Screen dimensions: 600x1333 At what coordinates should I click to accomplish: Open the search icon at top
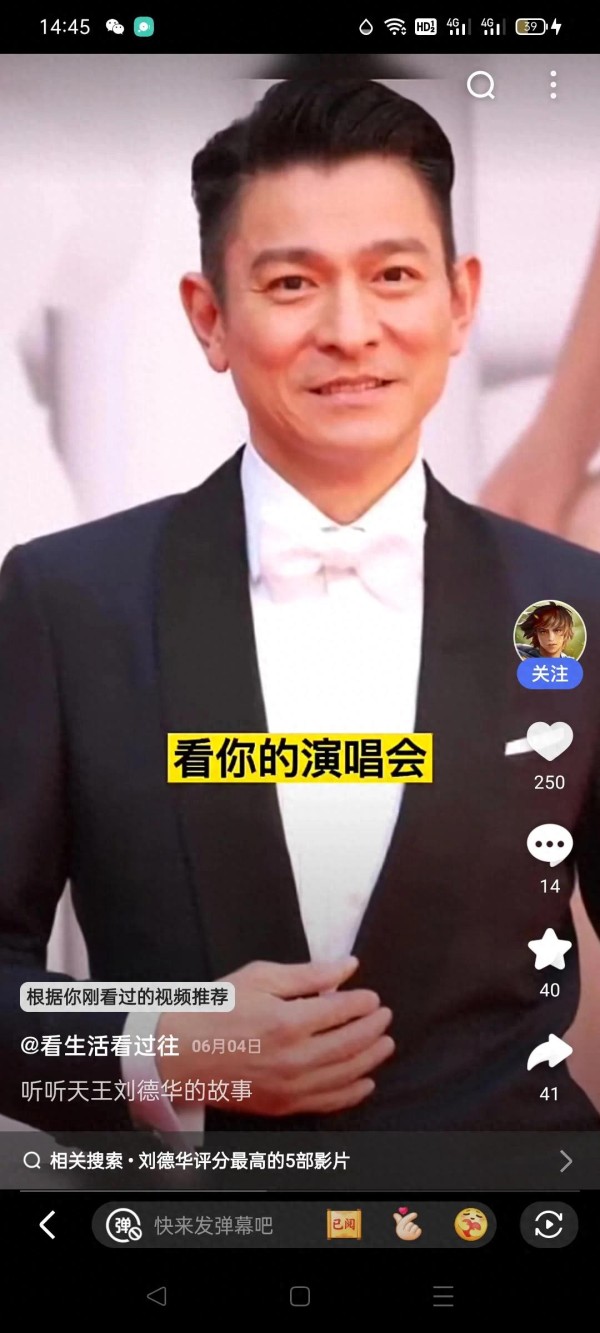pyautogui.click(x=481, y=86)
